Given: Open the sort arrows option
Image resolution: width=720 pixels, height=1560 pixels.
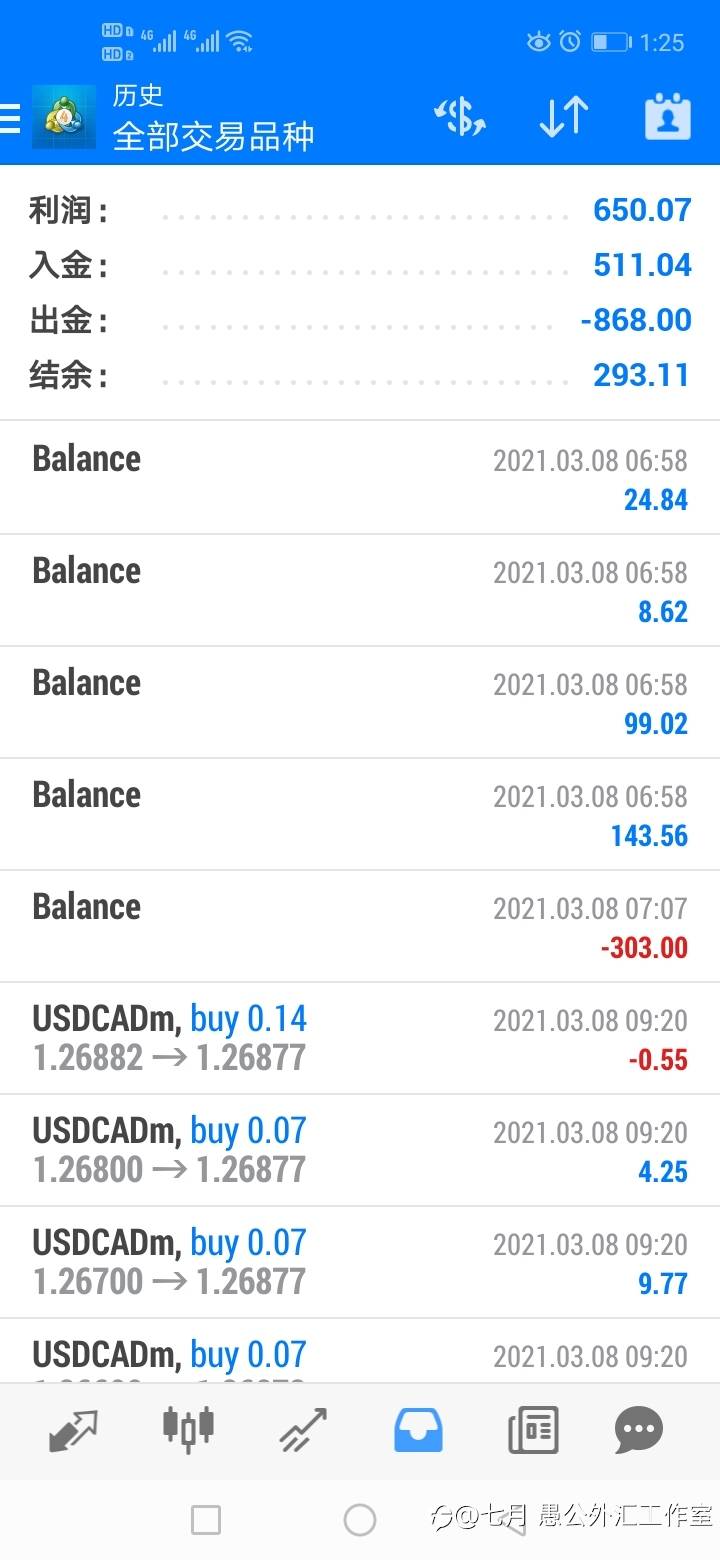Looking at the screenshot, I should [x=563, y=118].
